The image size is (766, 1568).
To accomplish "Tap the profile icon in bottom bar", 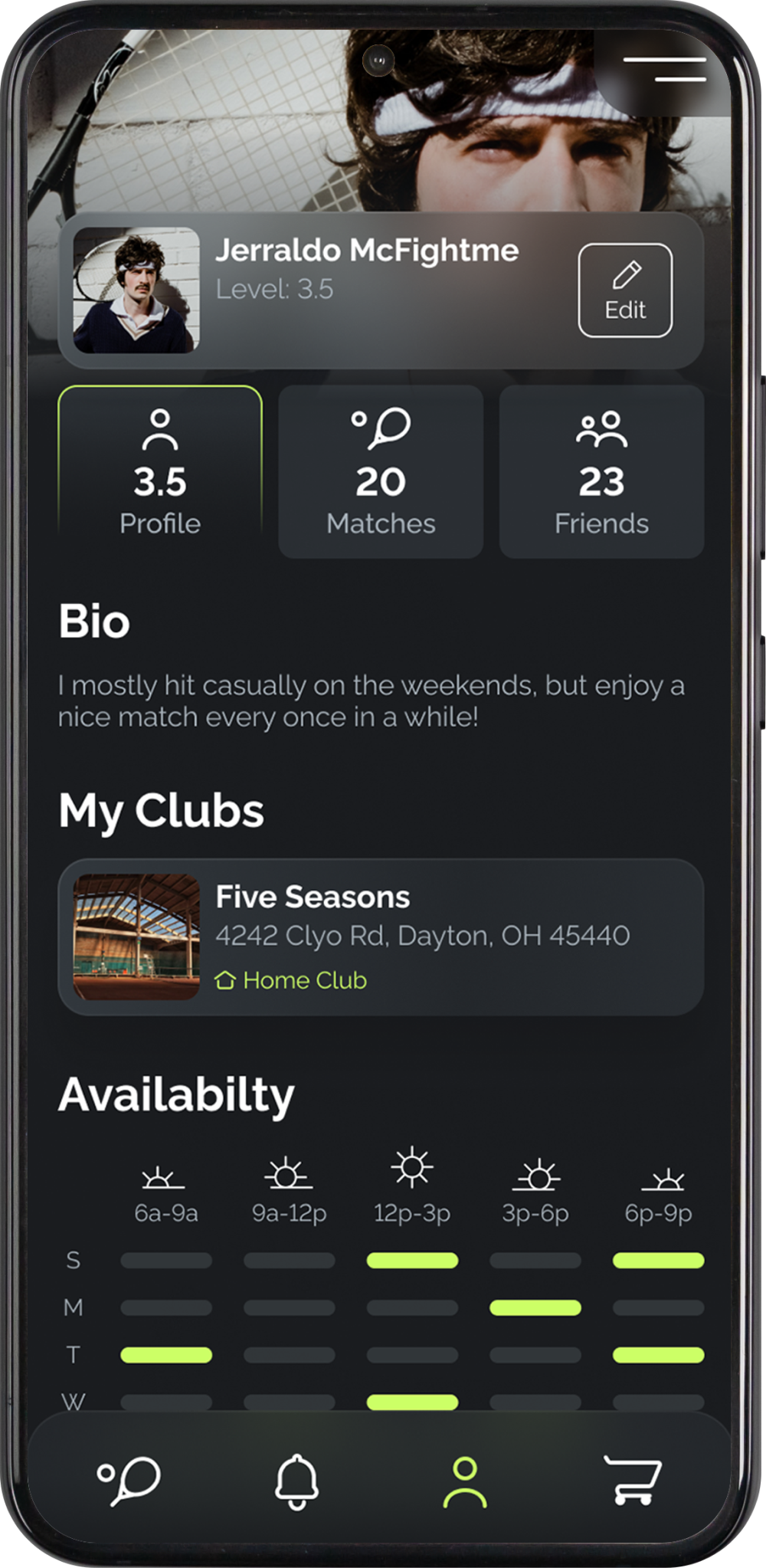I will pos(465,1482).
